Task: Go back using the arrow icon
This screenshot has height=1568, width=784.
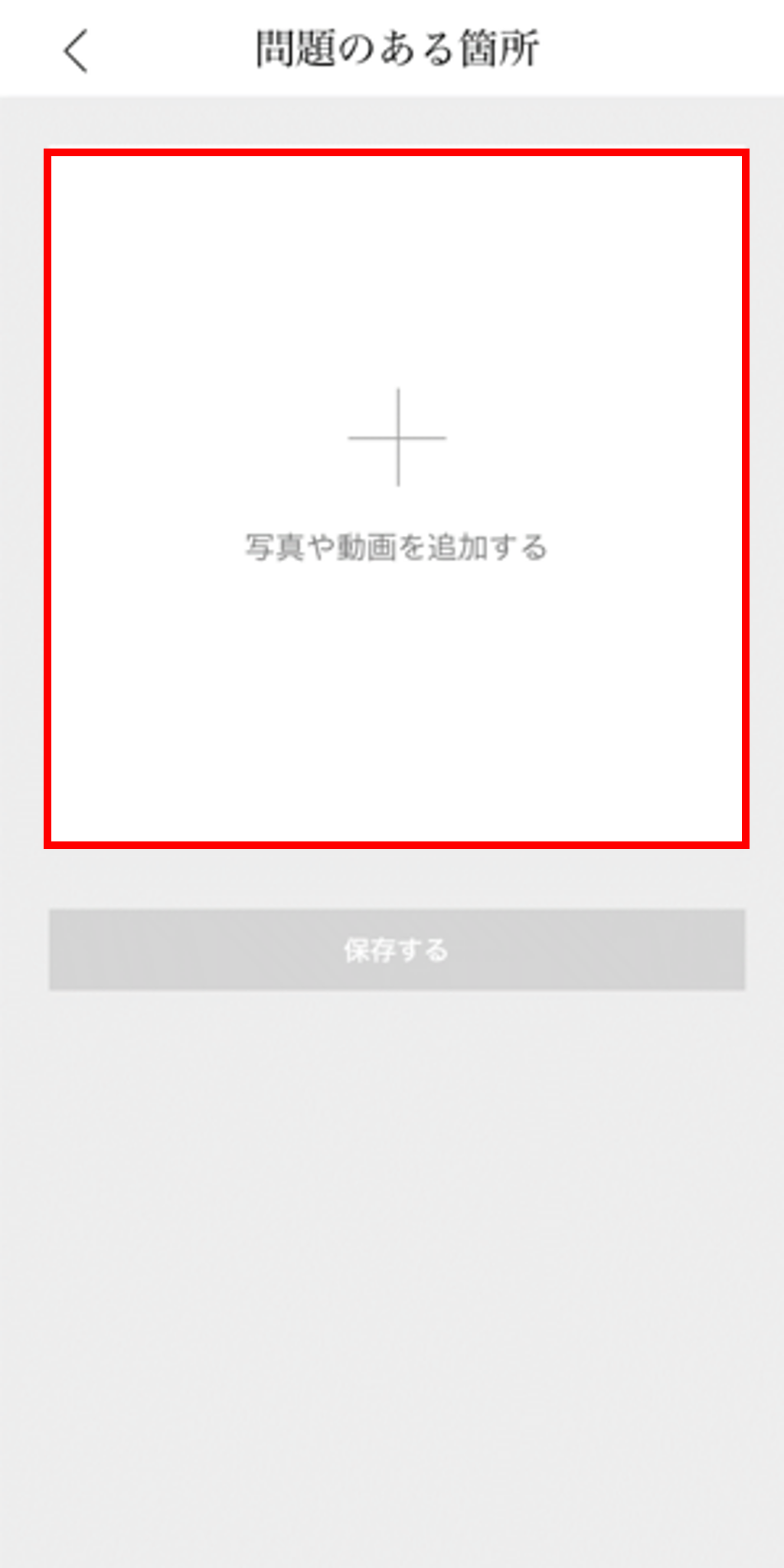Action: tap(76, 51)
